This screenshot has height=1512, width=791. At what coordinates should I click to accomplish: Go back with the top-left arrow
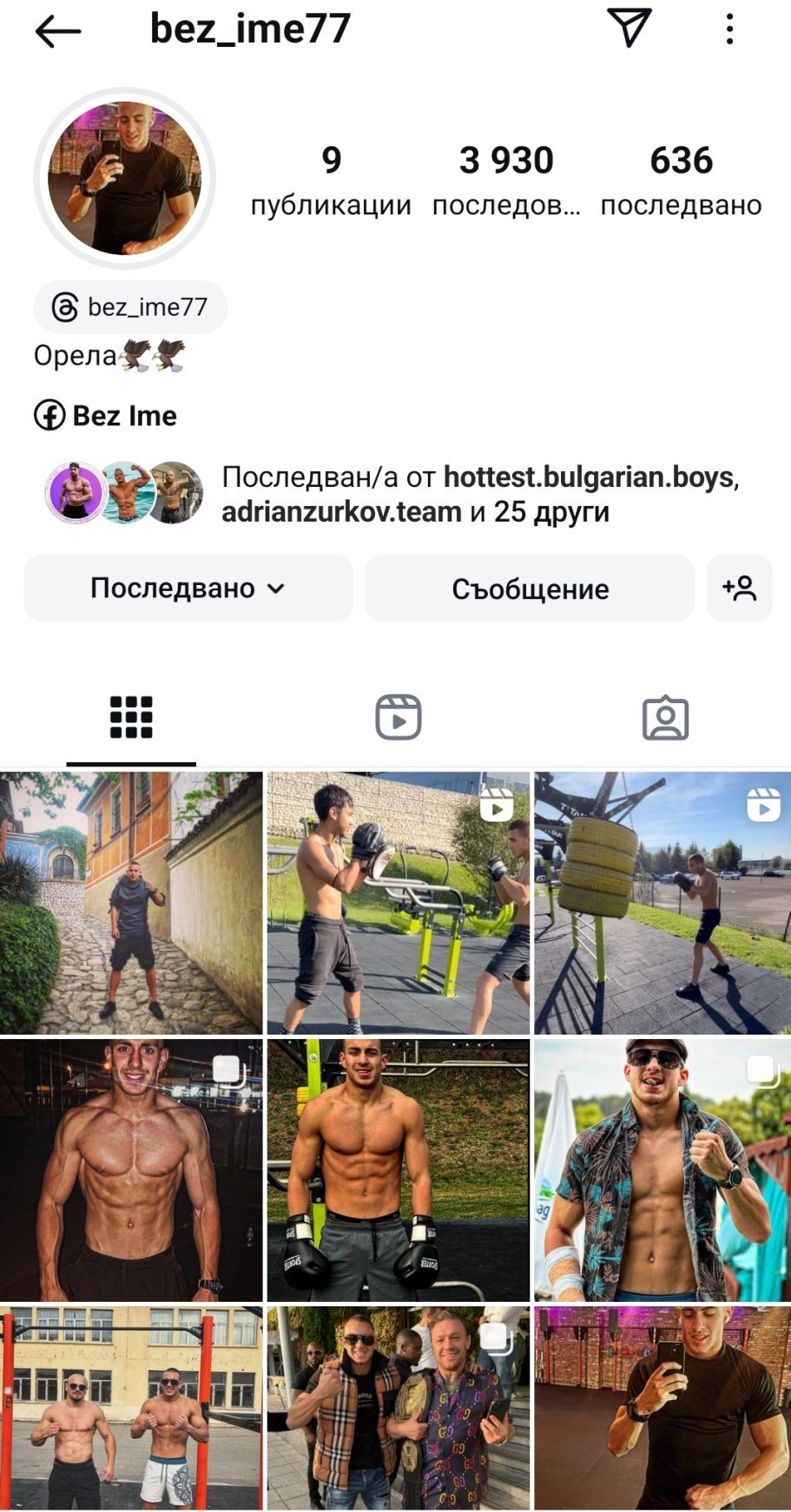pos(57,31)
